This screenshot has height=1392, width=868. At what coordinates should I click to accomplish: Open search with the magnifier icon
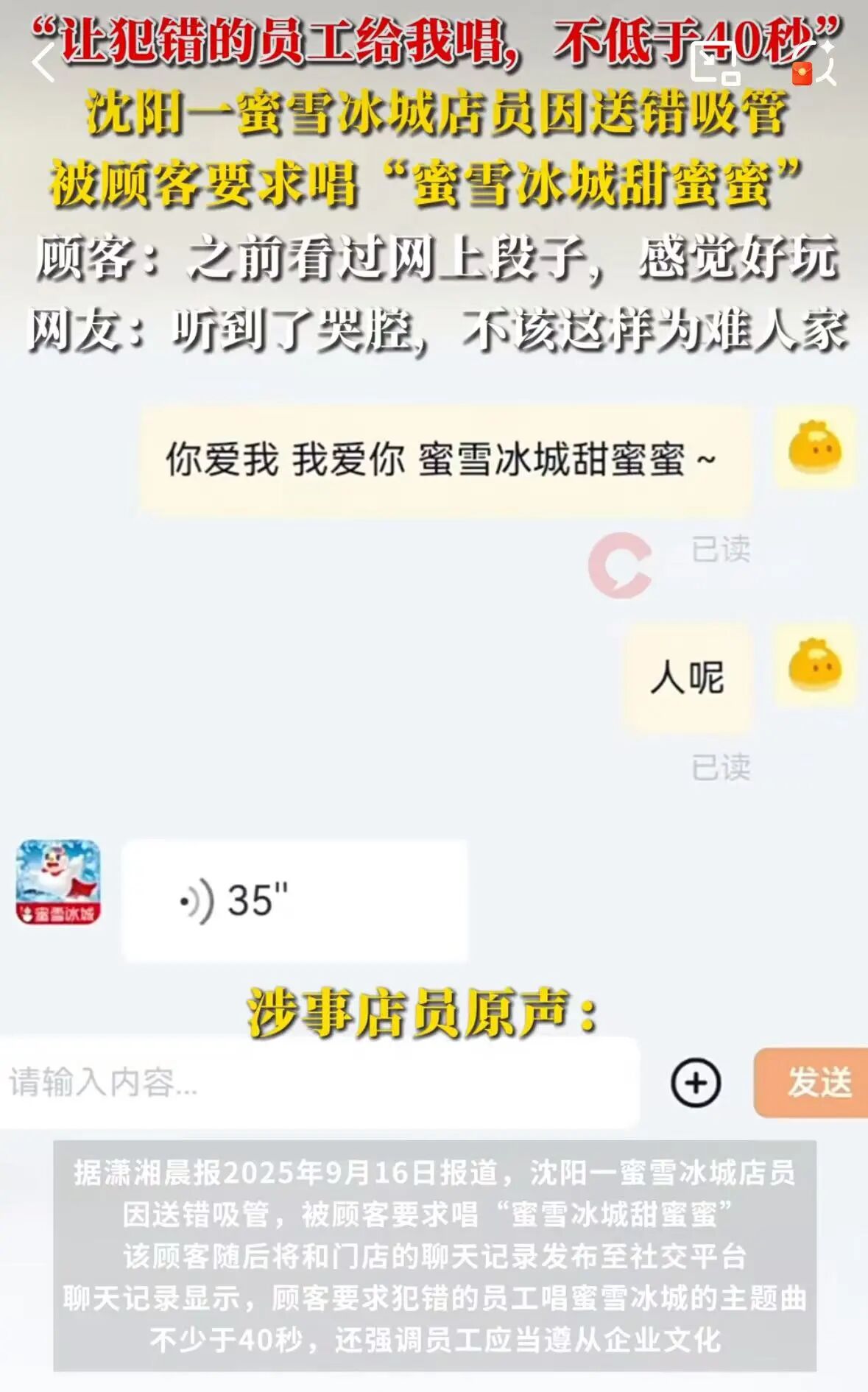(816, 63)
